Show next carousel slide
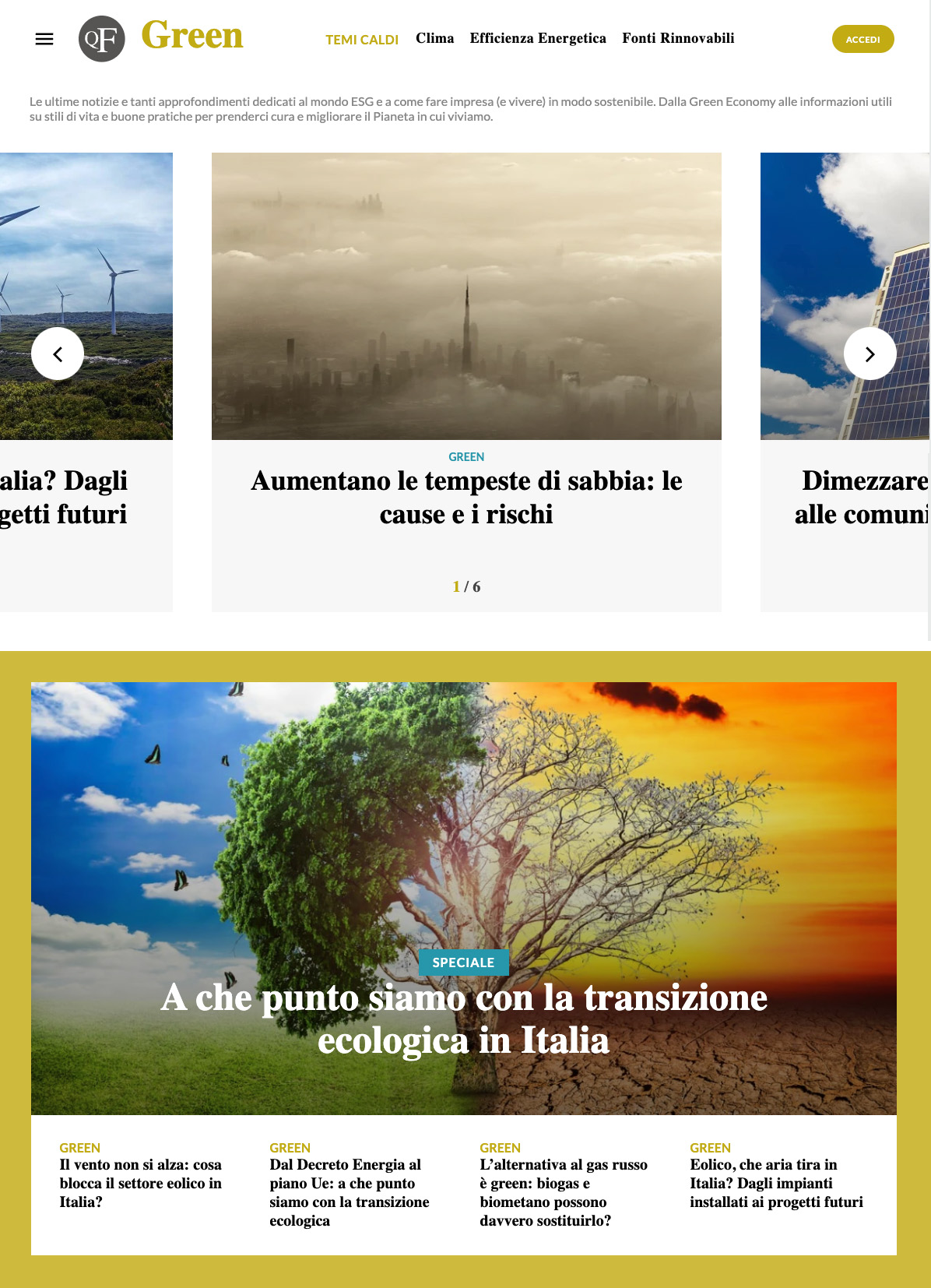The width and height of the screenshot is (931, 1288). pos(870,354)
